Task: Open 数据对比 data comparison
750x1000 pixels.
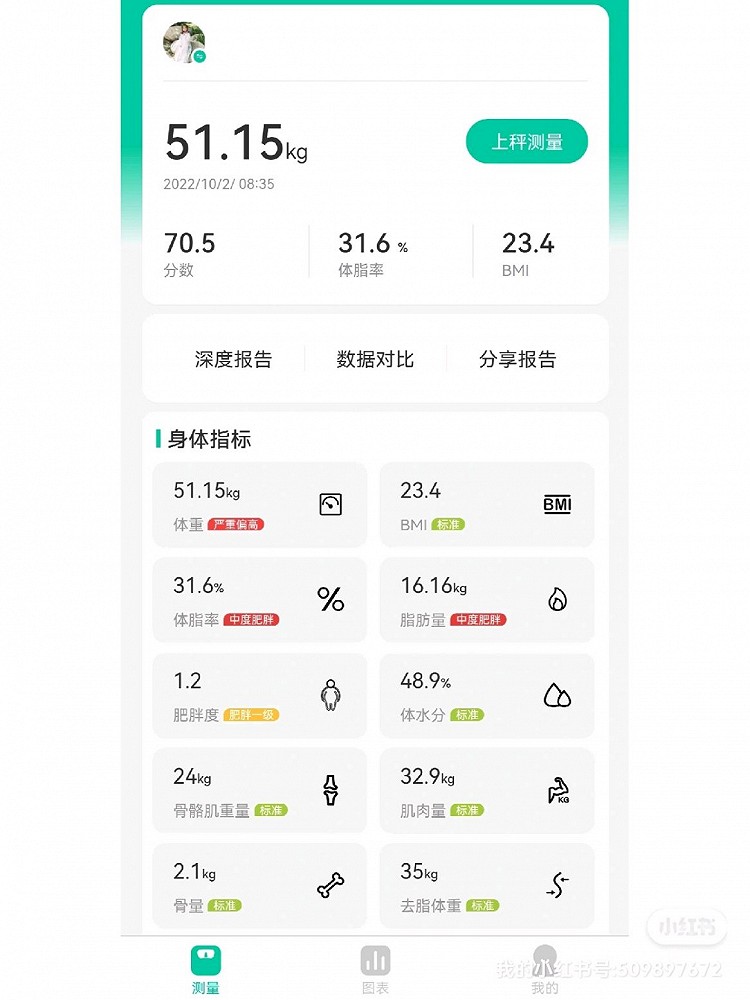Action: tap(375, 359)
